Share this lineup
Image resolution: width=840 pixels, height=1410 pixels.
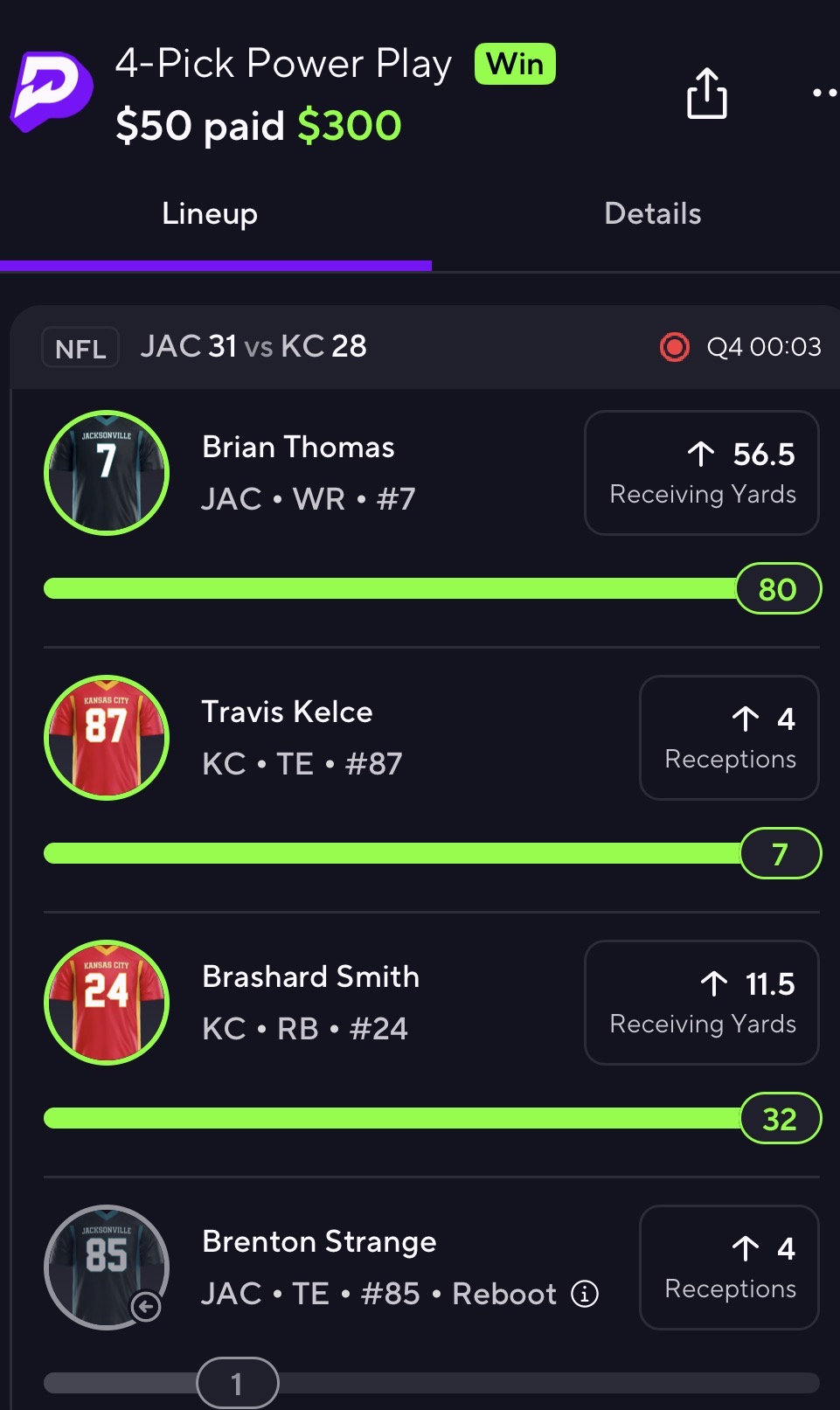tap(706, 94)
